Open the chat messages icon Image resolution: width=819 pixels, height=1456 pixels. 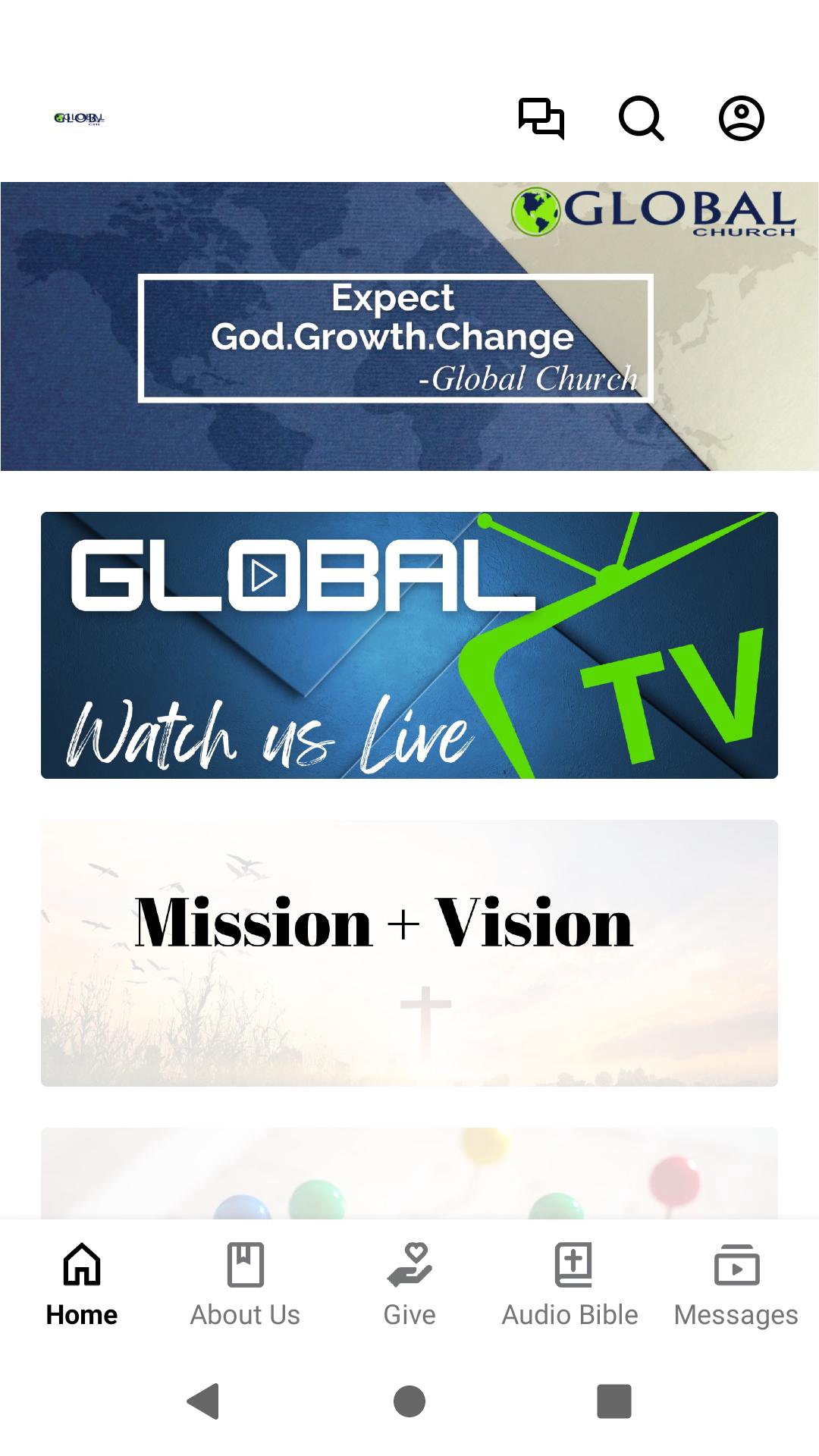point(541,118)
